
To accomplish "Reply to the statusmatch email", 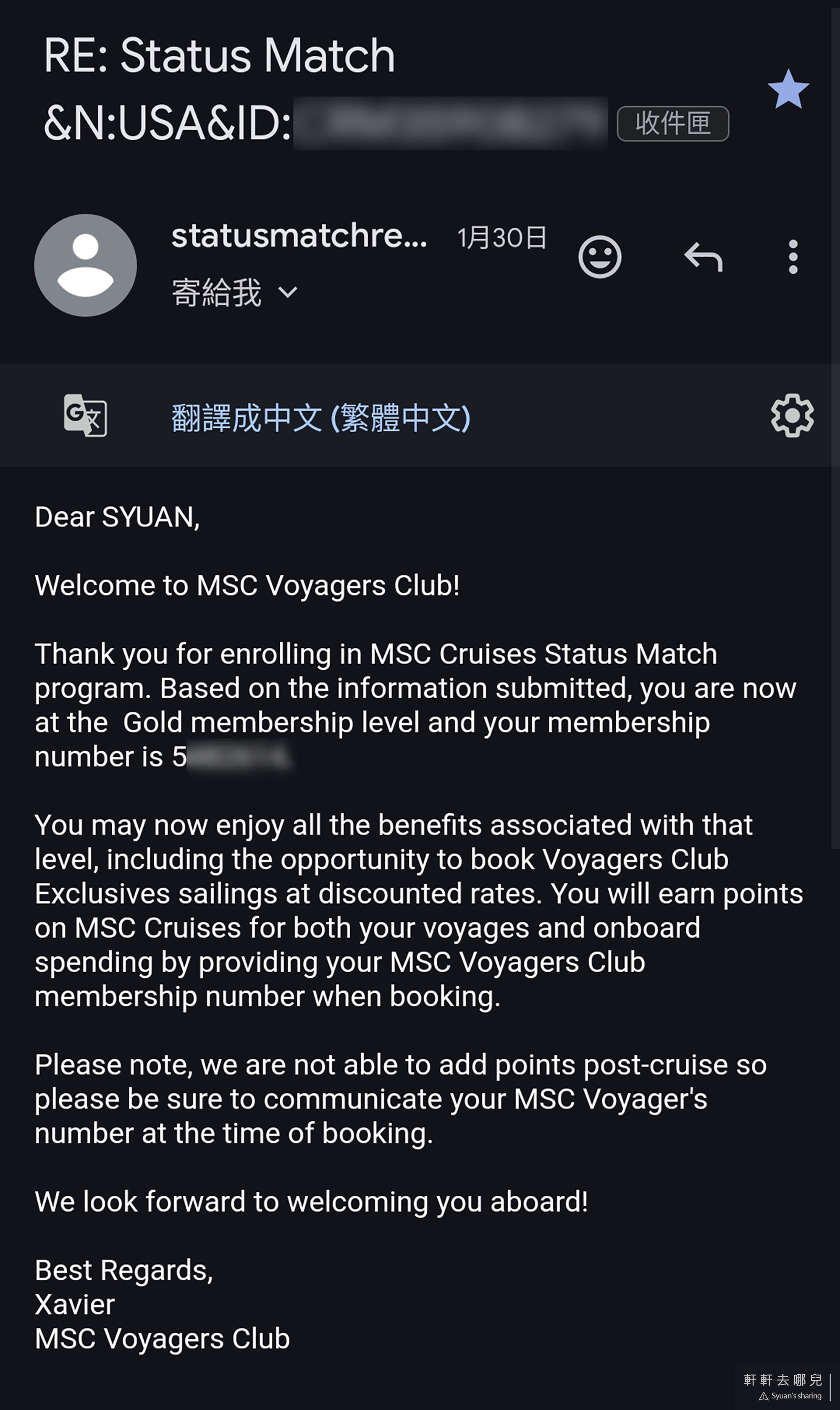I will coord(703,257).
